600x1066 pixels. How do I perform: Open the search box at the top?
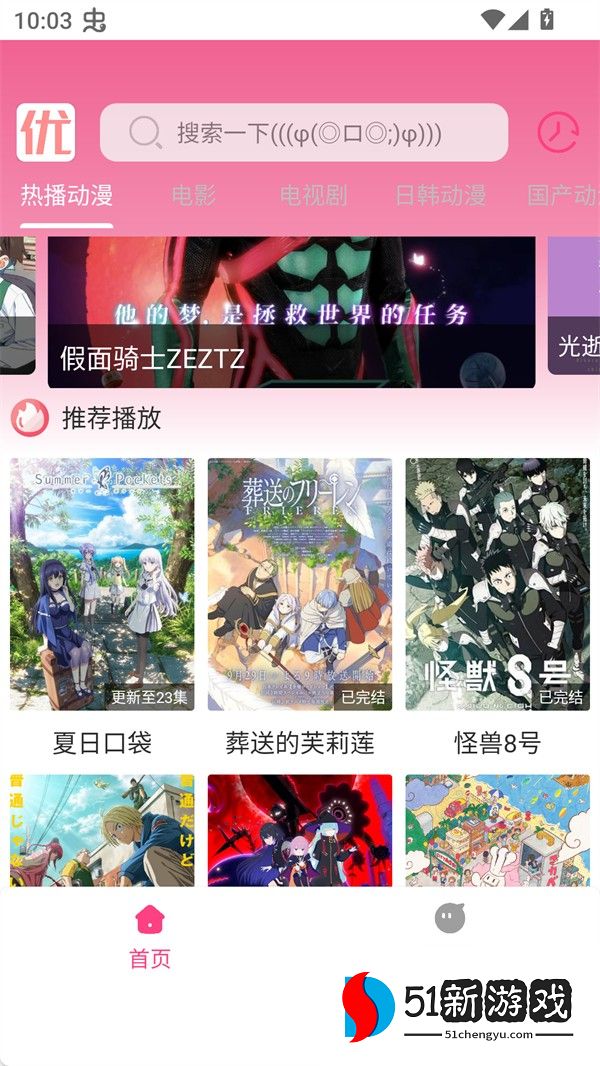coord(304,132)
